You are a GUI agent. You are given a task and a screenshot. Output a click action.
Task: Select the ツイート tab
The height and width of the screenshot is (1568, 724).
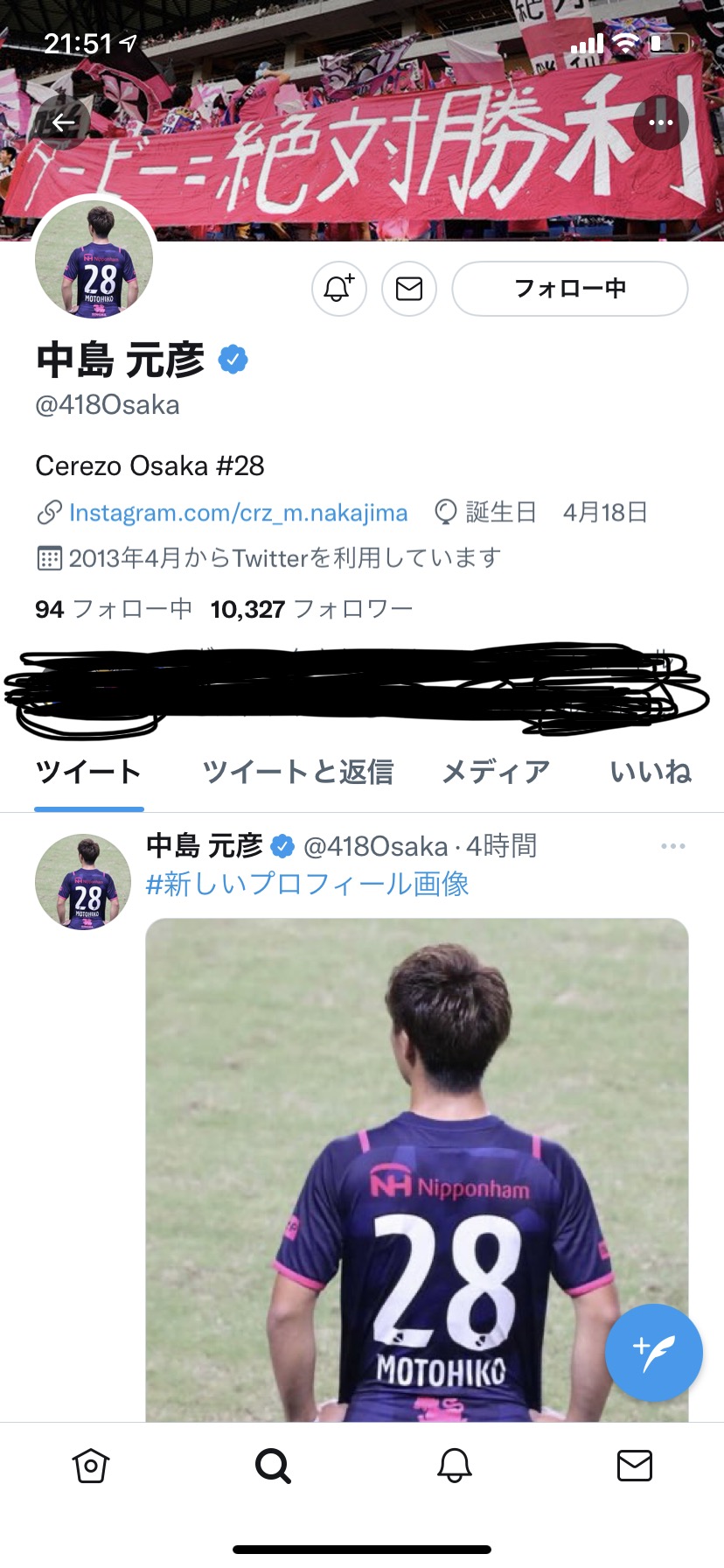tap(88, 772)
